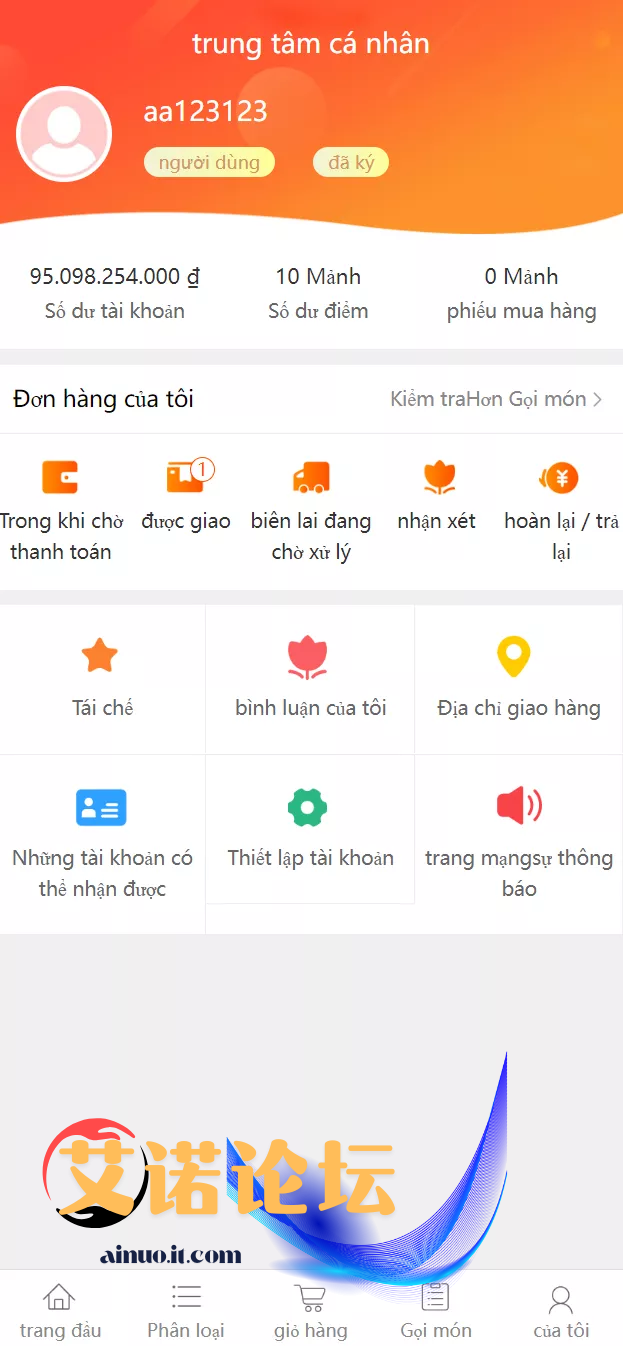Open biên lai đang chờ xử lý
This screenshot has height=1346, width=623.
(311, 510)
